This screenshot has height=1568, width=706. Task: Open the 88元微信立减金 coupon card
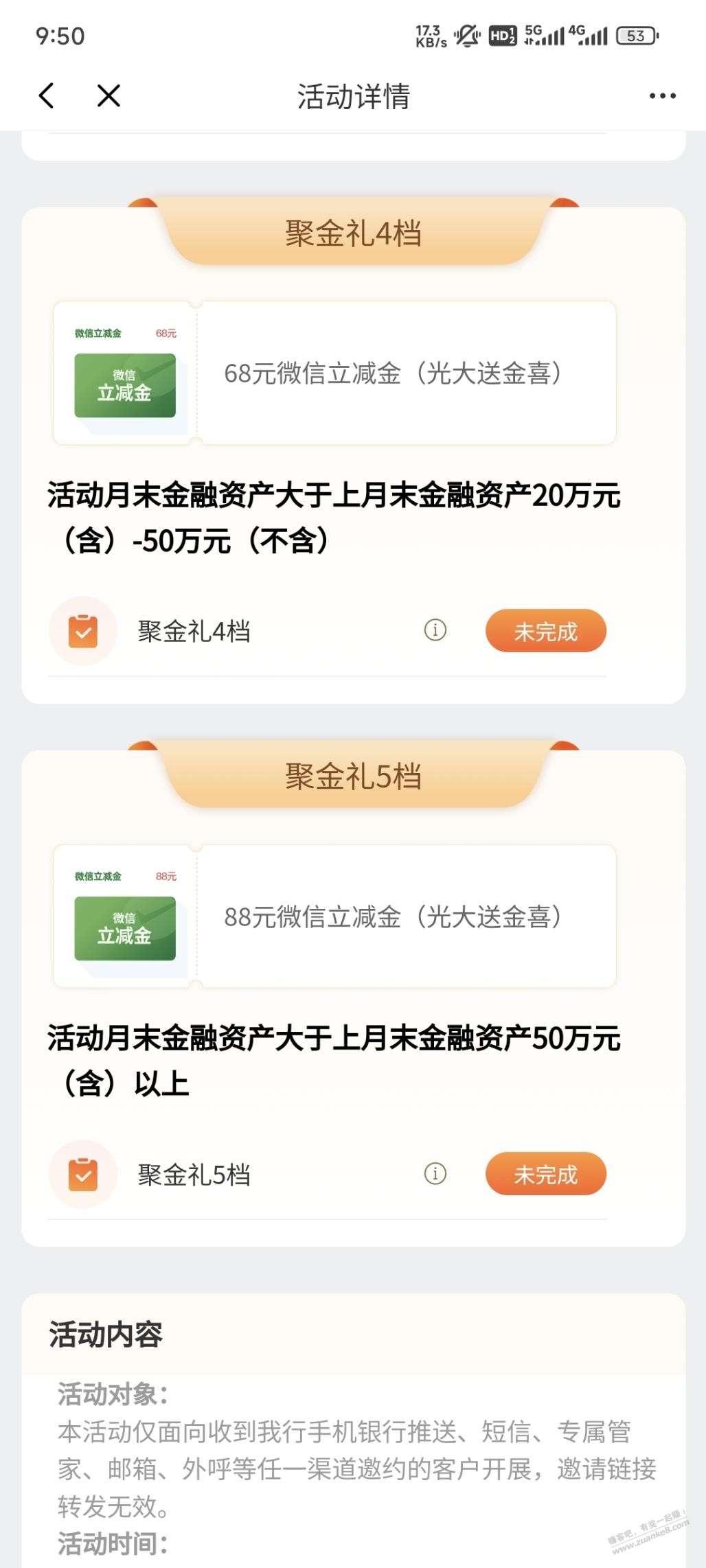tap(334, 916)
